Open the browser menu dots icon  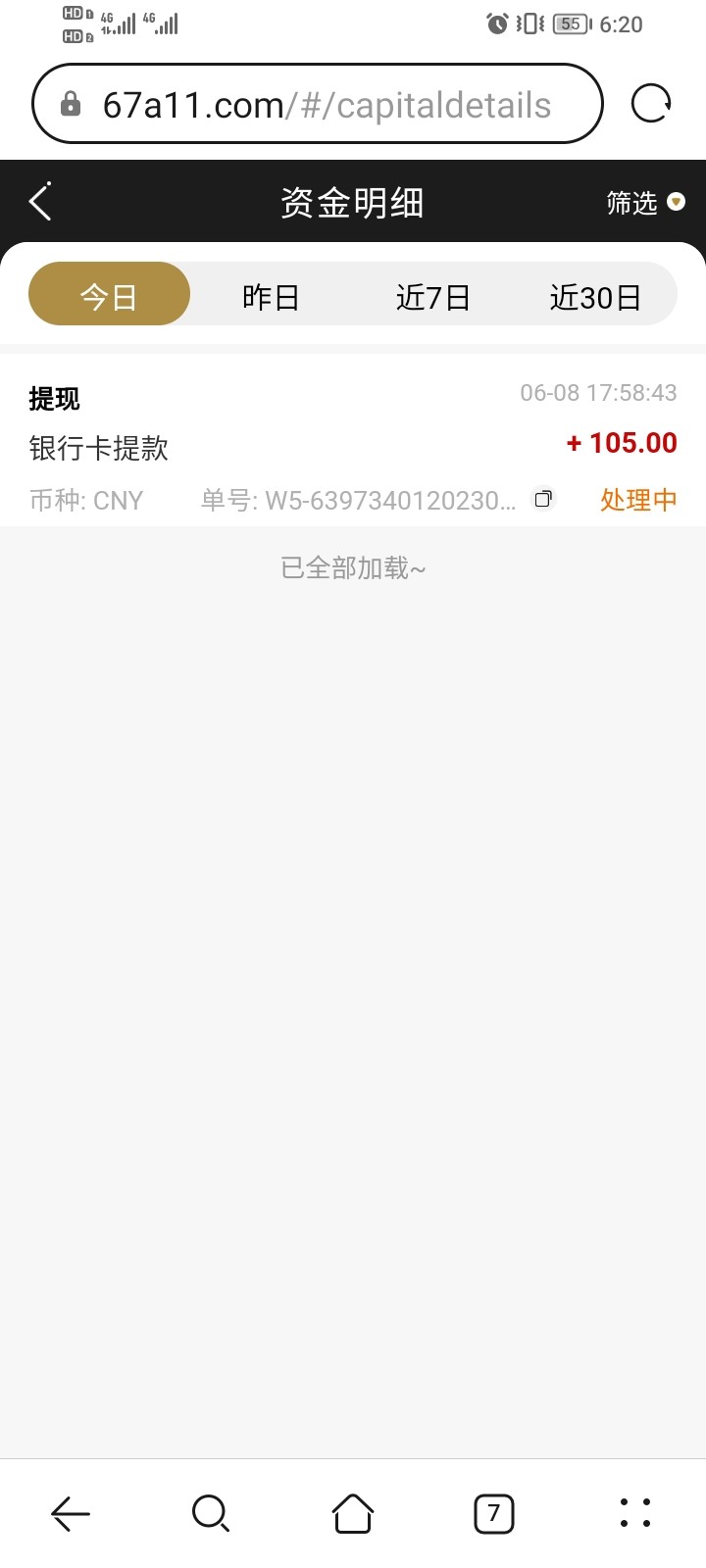tap(634, 1513)
